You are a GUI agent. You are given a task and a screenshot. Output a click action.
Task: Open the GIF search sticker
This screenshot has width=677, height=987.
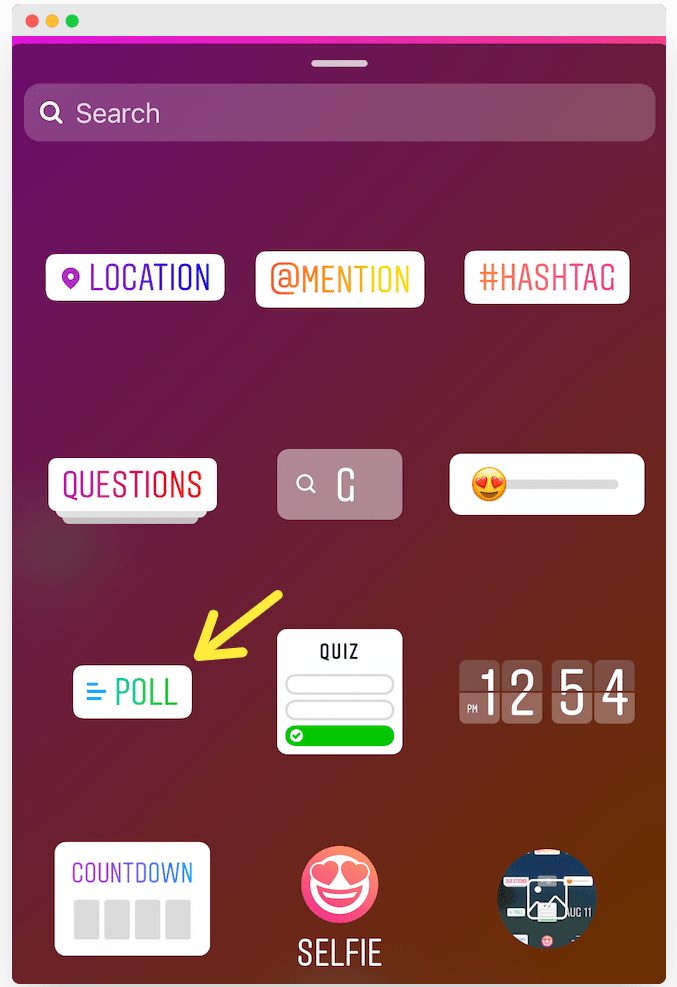(x=339, y=485)
